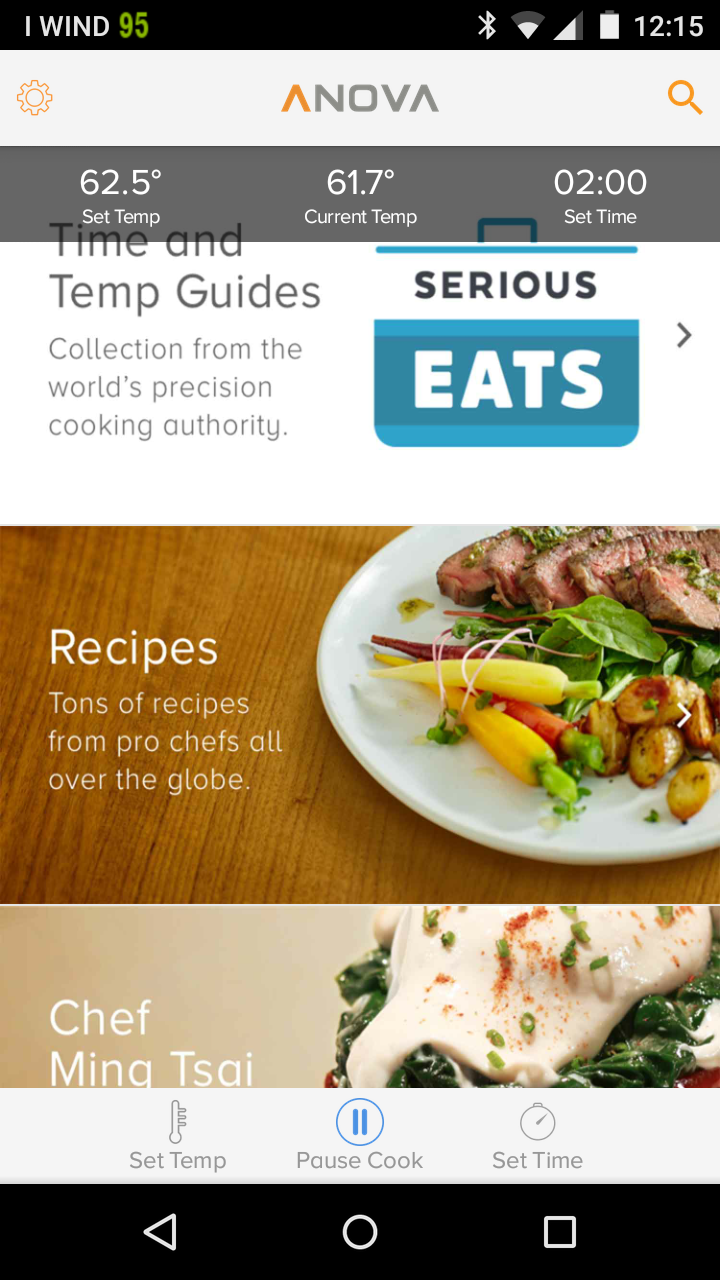
Task: Open the settings gear icon
Action: coord(35,98)
